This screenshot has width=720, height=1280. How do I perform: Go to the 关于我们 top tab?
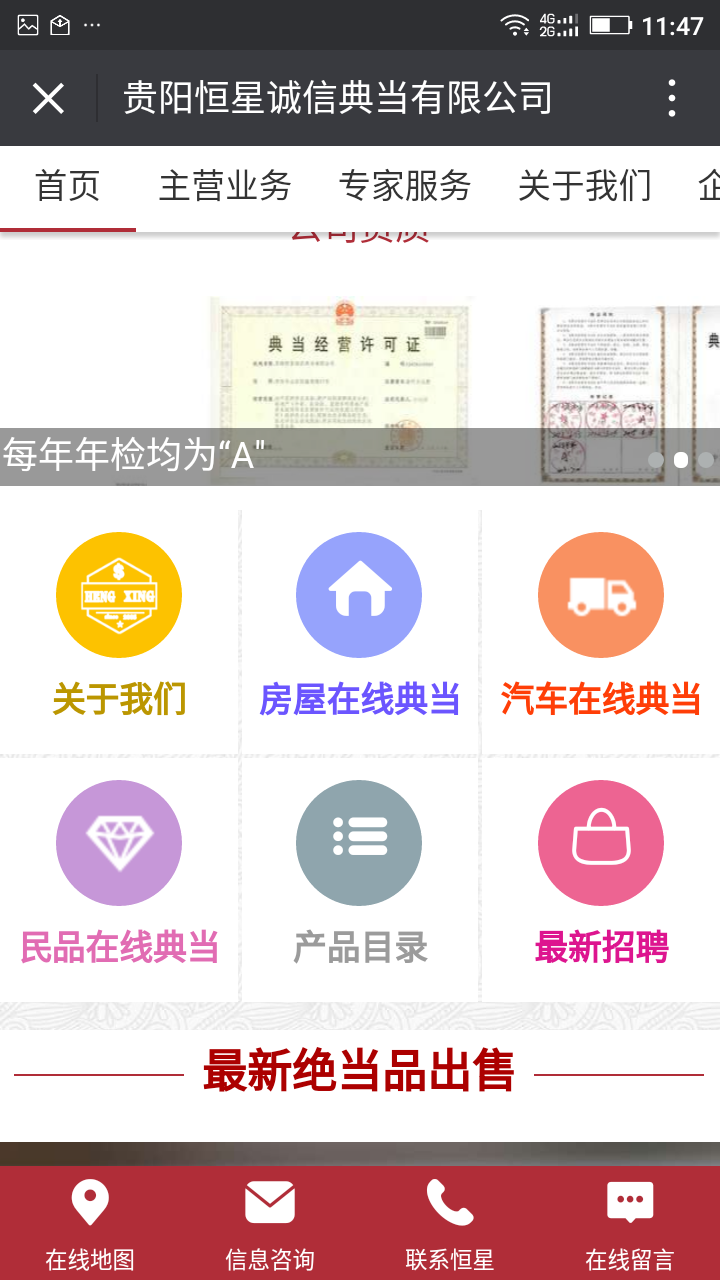(584, 186)
